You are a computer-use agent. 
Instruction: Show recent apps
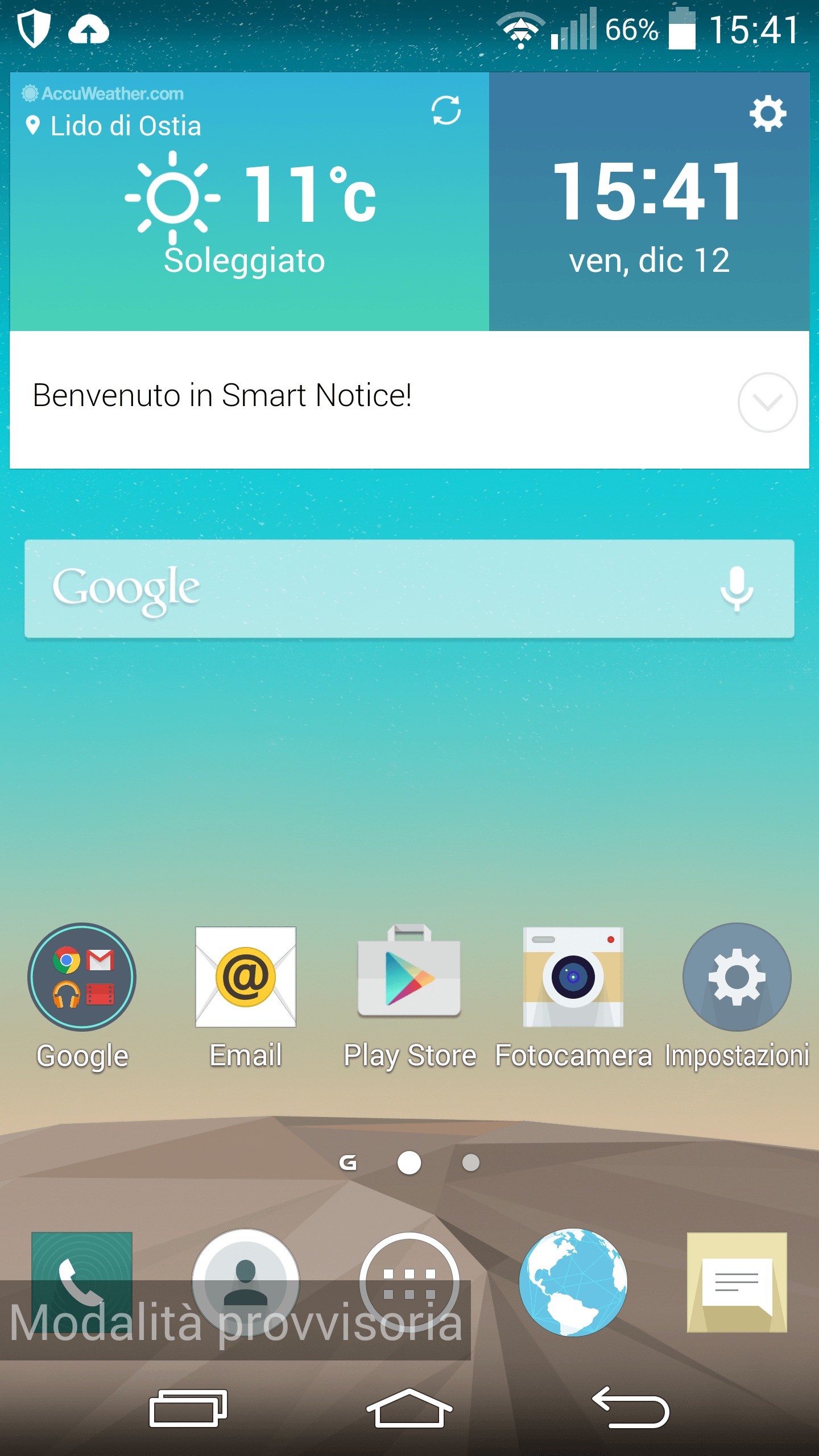coord(188,1408)
